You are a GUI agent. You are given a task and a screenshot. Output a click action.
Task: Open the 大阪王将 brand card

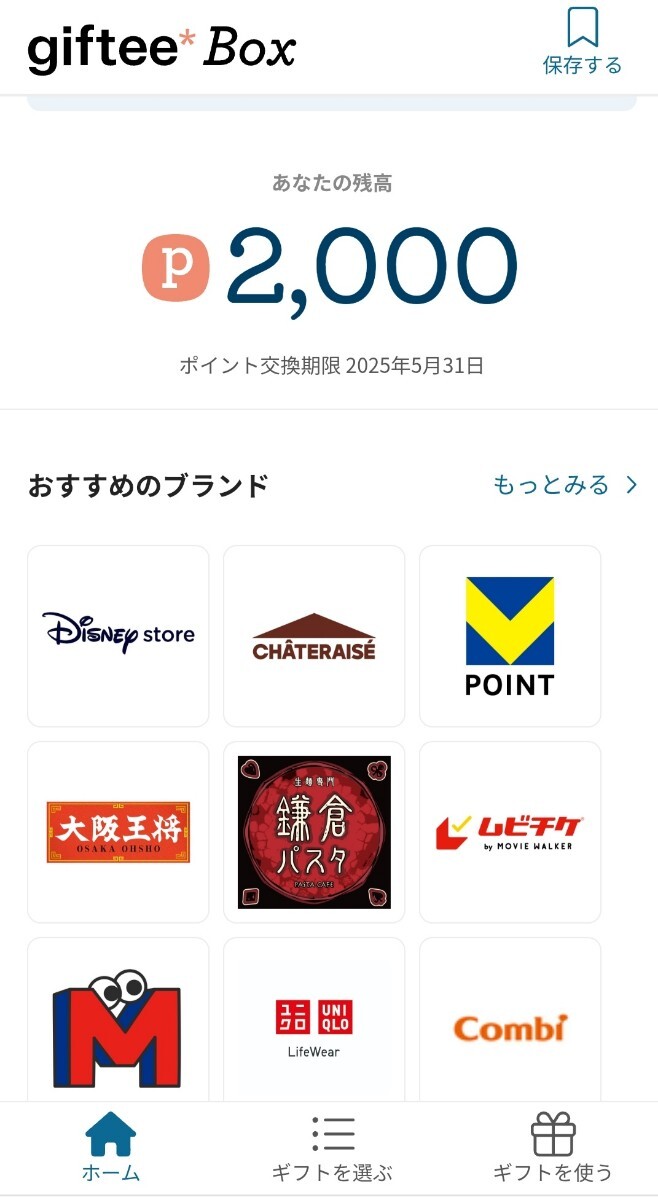[x=118, y=832]
